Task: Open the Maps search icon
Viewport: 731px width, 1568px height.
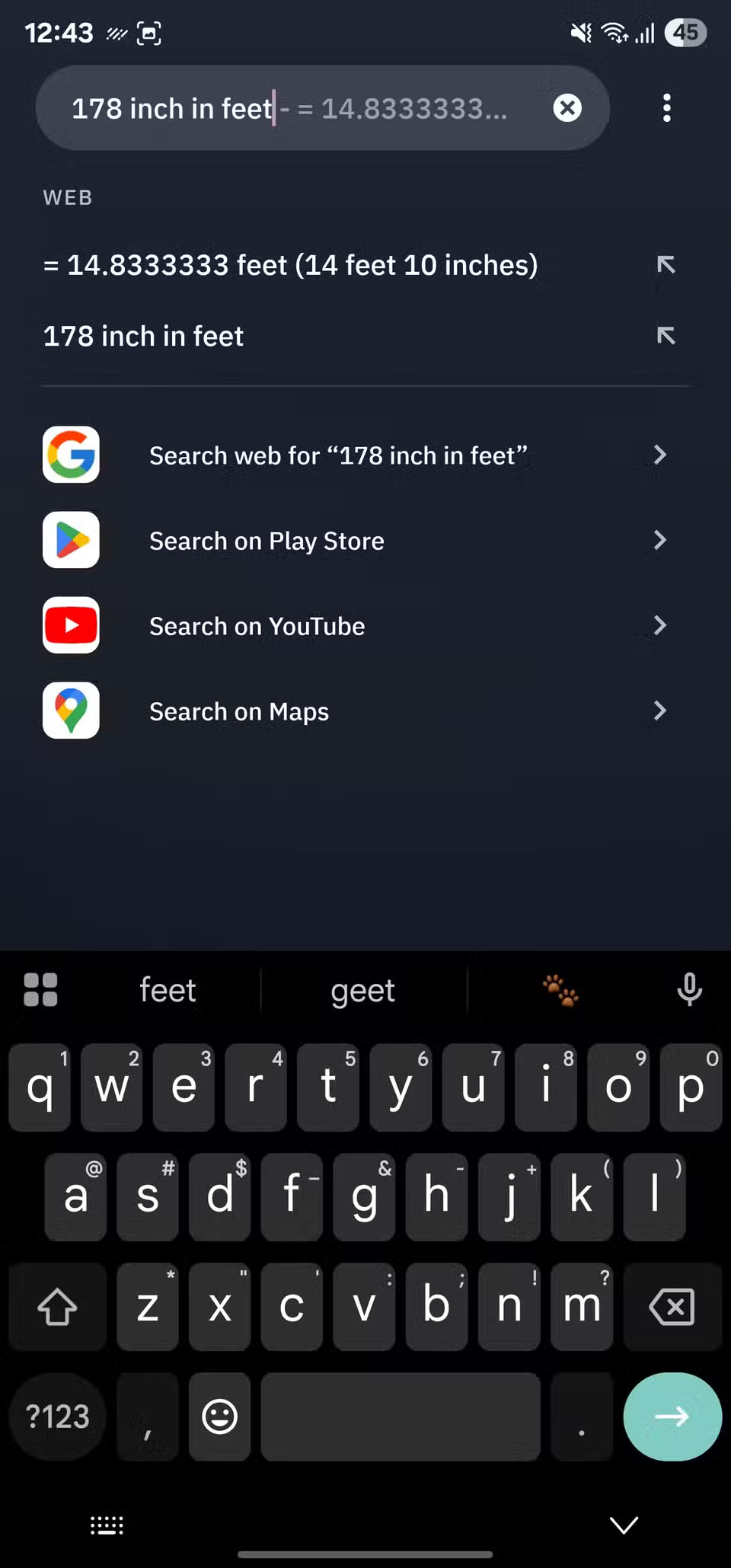Action: tap(70, 711)
